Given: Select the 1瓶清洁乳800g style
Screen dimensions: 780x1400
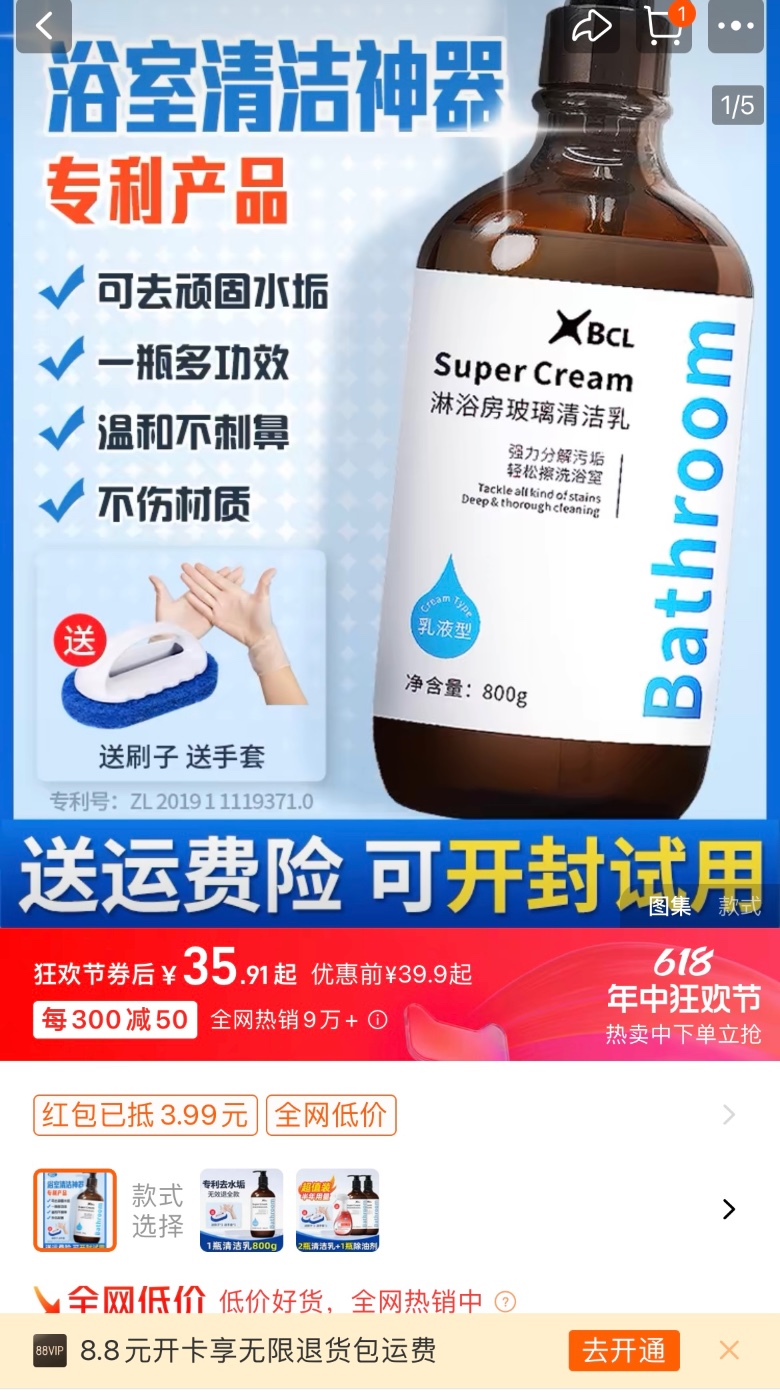Looking at the screenshot, I should 241,1210.
